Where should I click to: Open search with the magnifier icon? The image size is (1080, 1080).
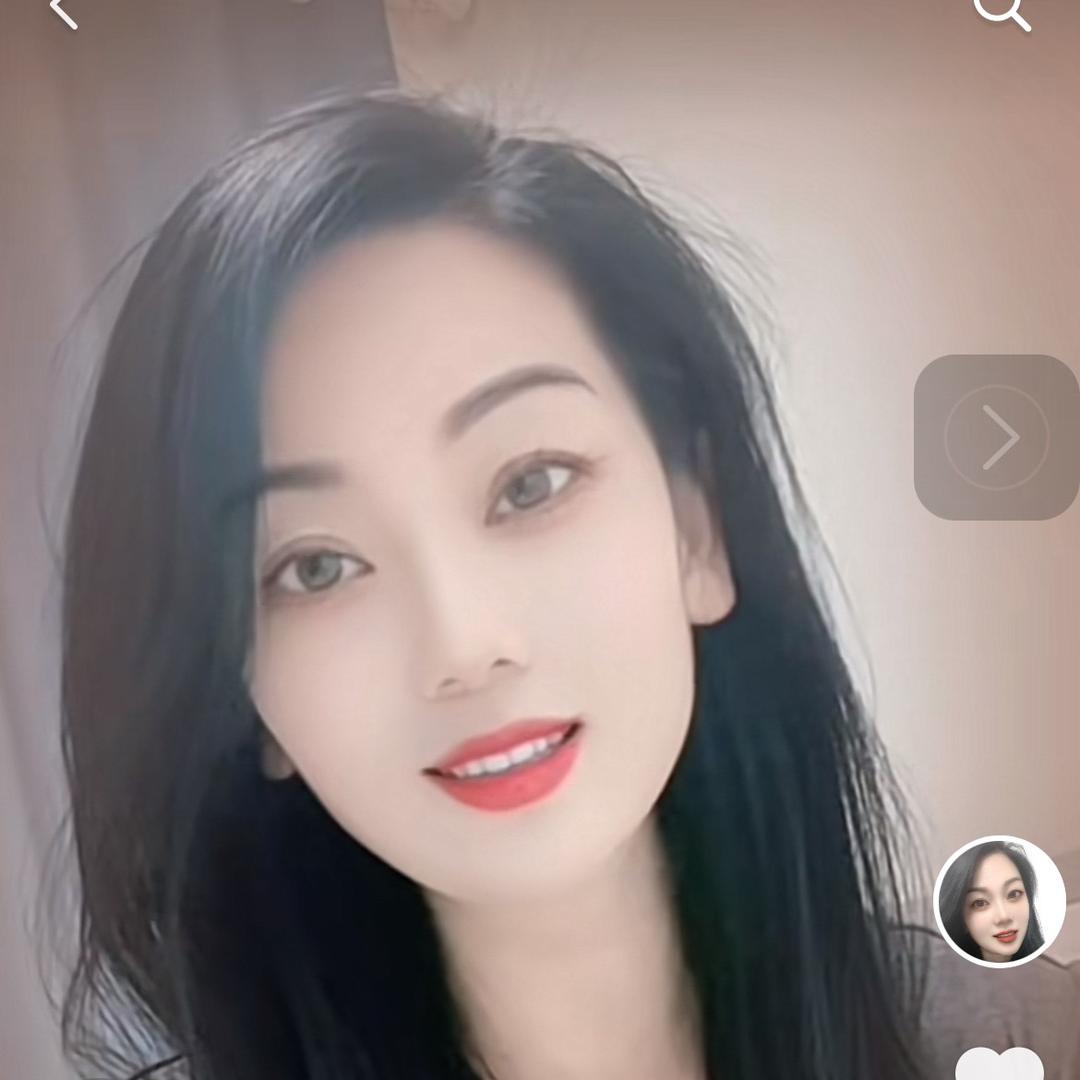point(1001,11)
